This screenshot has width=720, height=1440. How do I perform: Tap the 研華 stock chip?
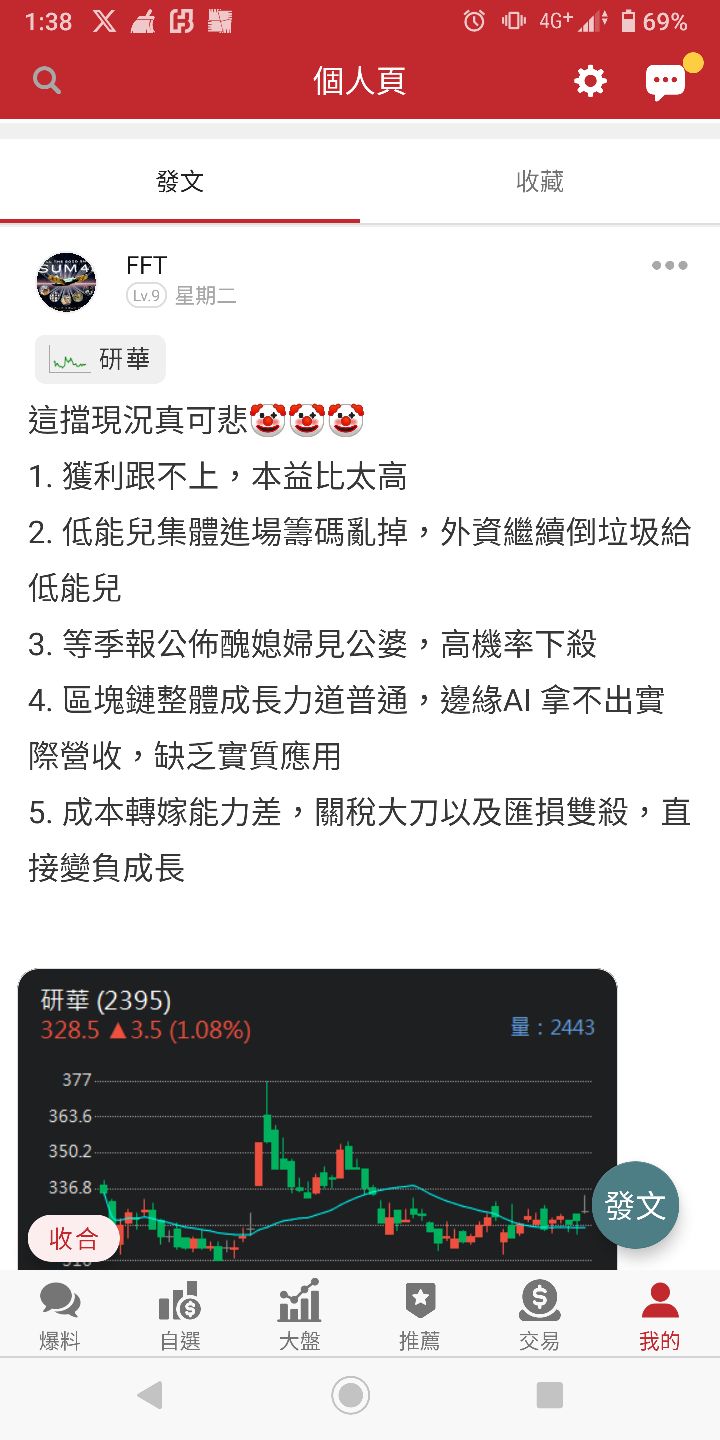(x=100, y=360)
